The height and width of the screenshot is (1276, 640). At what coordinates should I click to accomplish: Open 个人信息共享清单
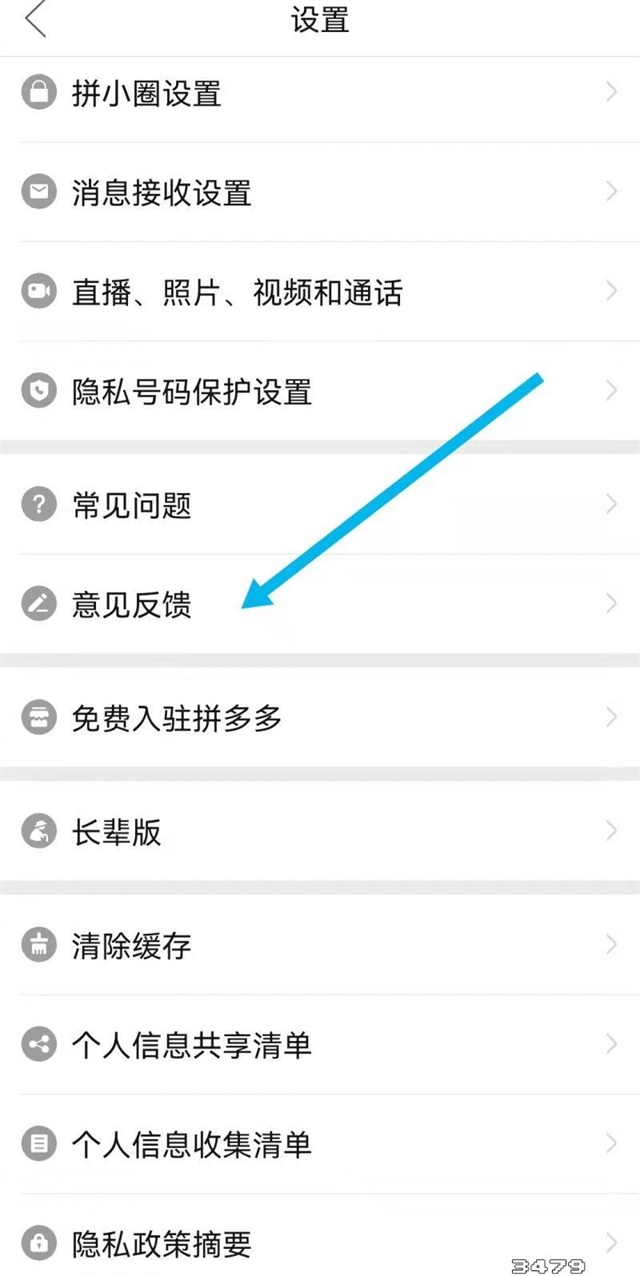pos(191,1045)
